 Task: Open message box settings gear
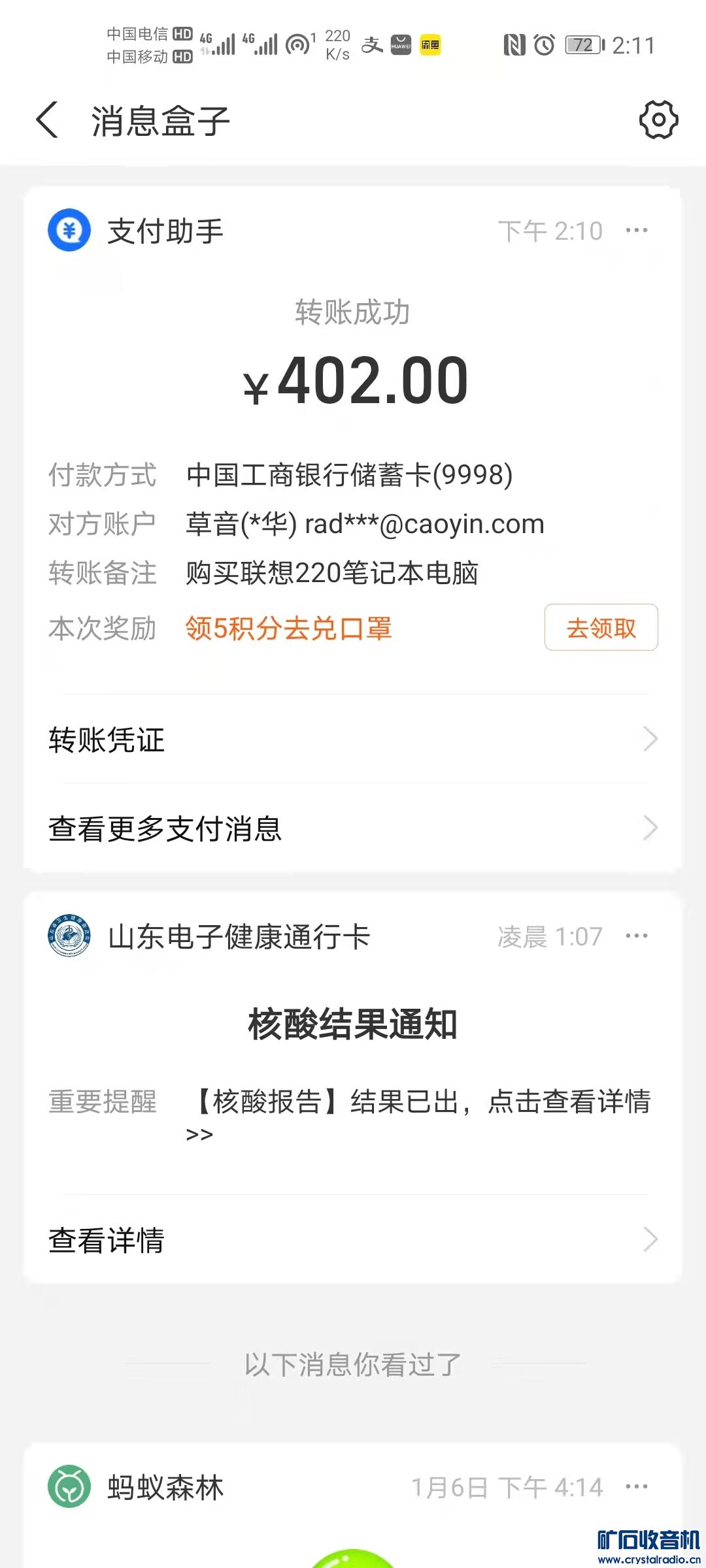[x=658, y=120]
